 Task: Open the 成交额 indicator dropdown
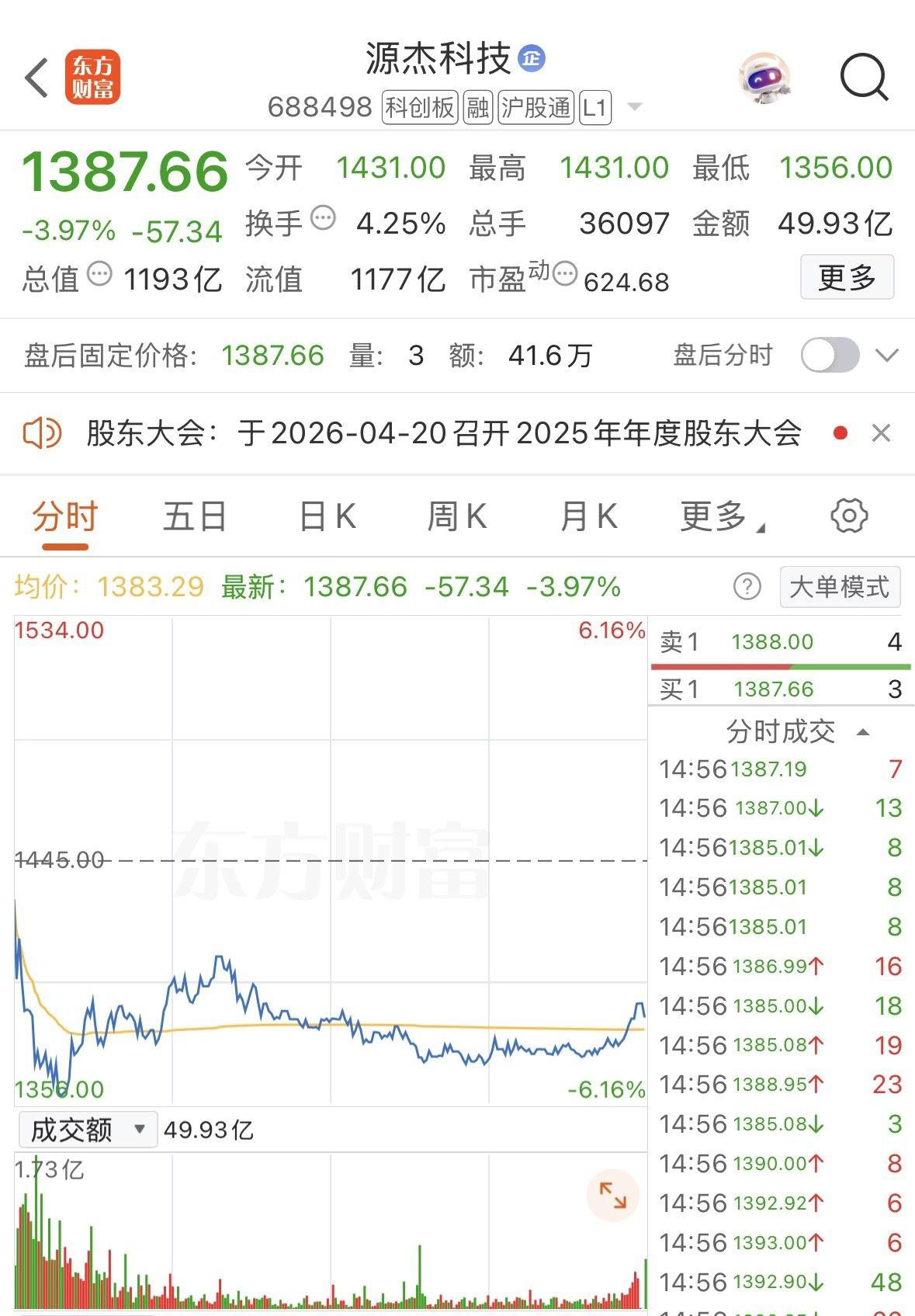click(87, 1130)
